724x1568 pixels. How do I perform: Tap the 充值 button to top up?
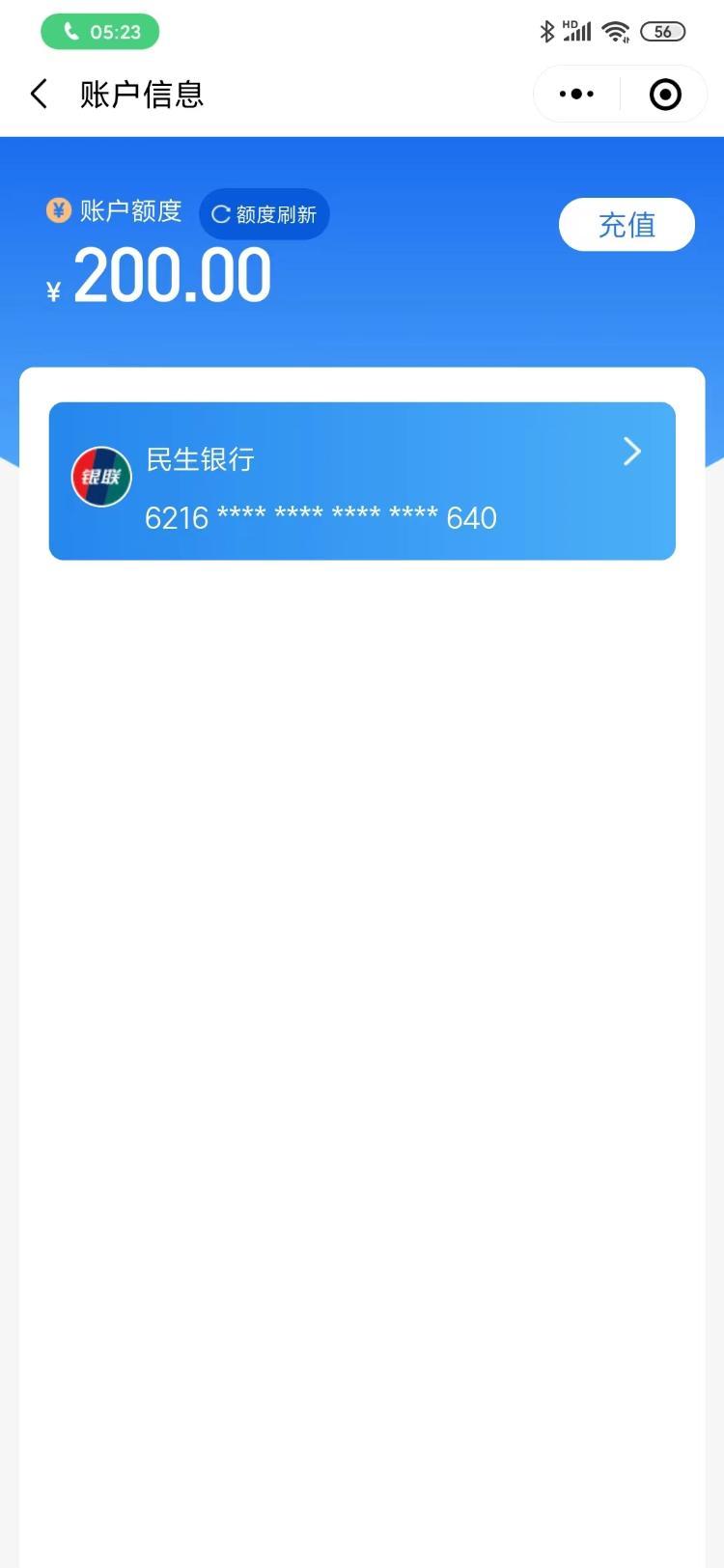click(627, 225)
